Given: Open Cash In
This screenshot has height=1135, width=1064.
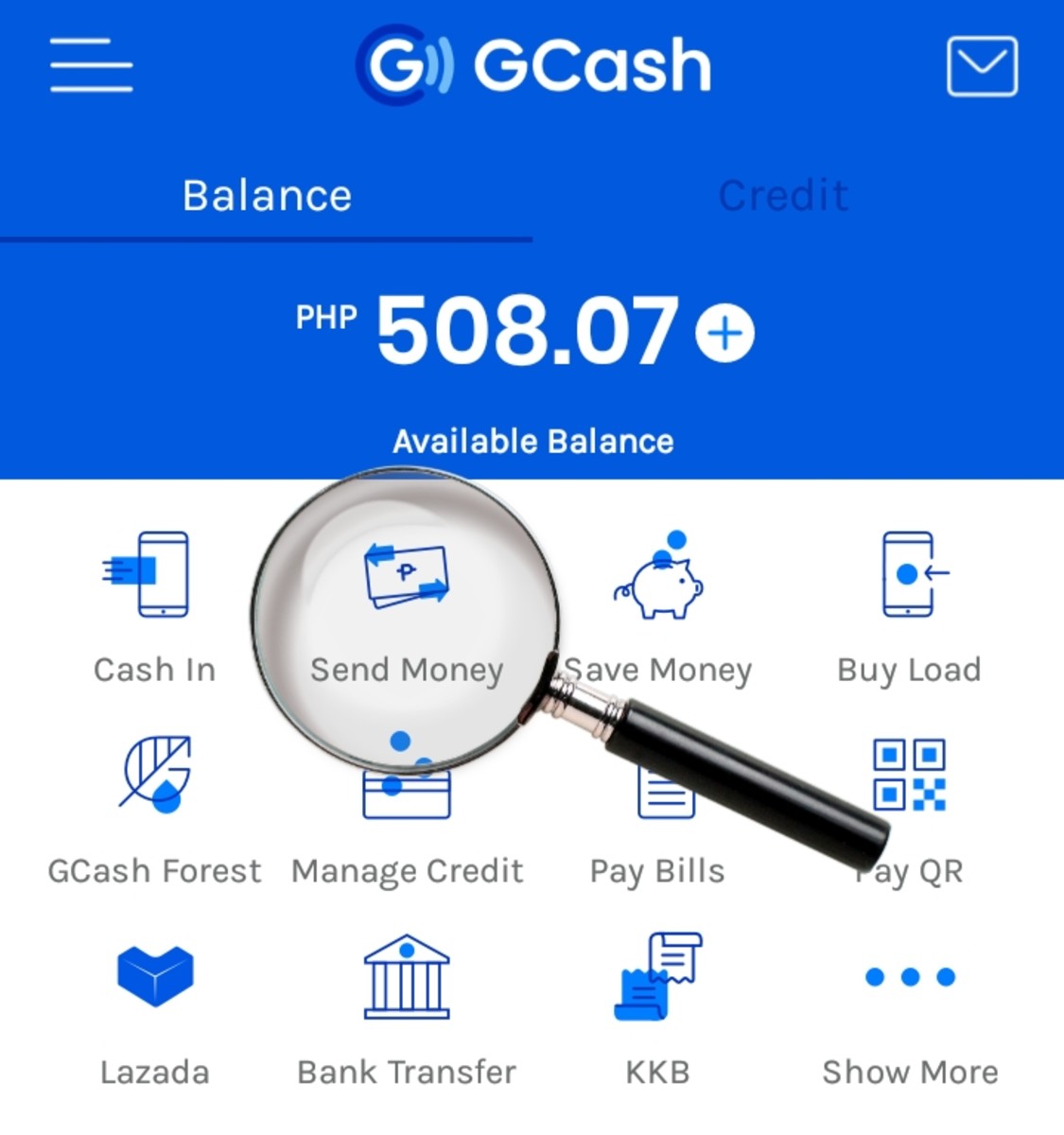Looking at the screenshot, I should pos(154,605).
